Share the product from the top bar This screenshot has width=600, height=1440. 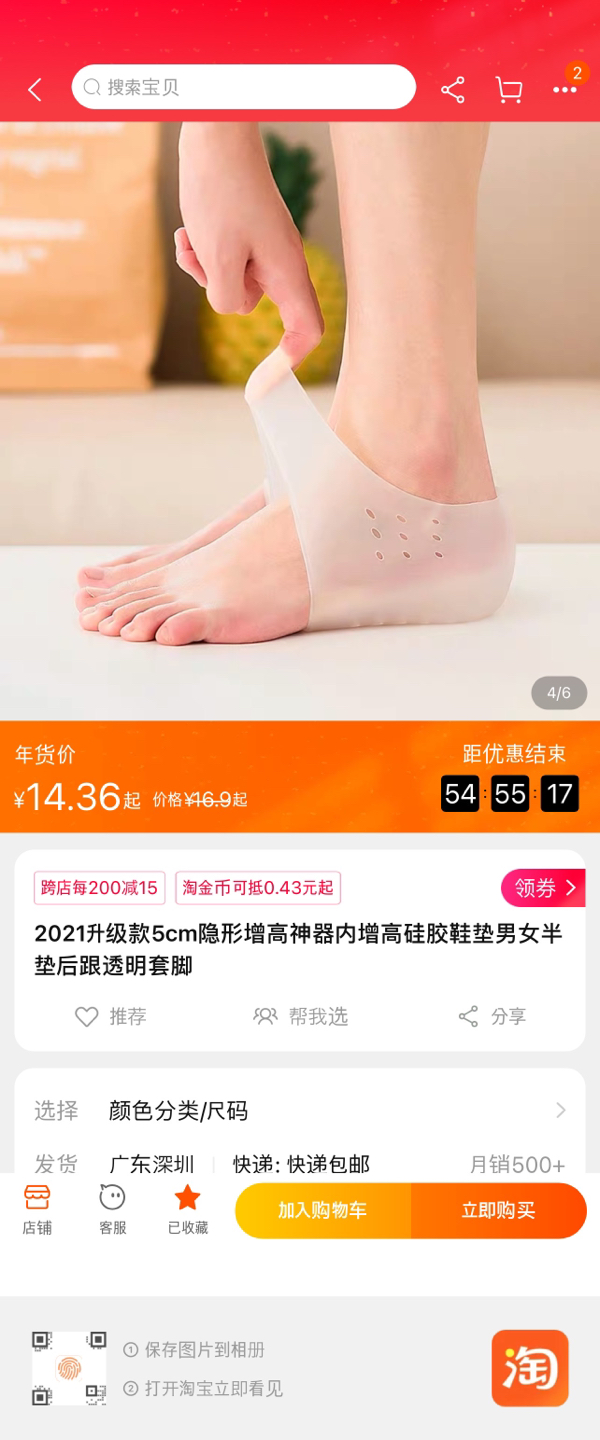pos(453,90)
